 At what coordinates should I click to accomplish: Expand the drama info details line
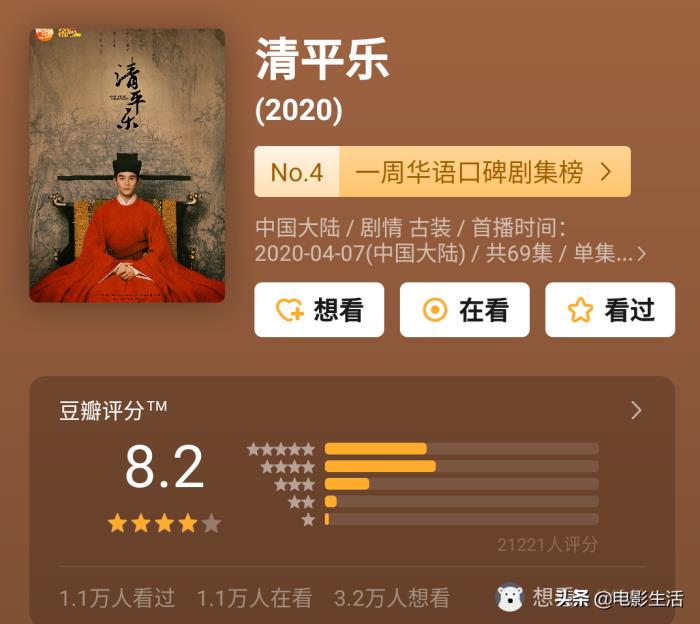[x=641, y=254]
